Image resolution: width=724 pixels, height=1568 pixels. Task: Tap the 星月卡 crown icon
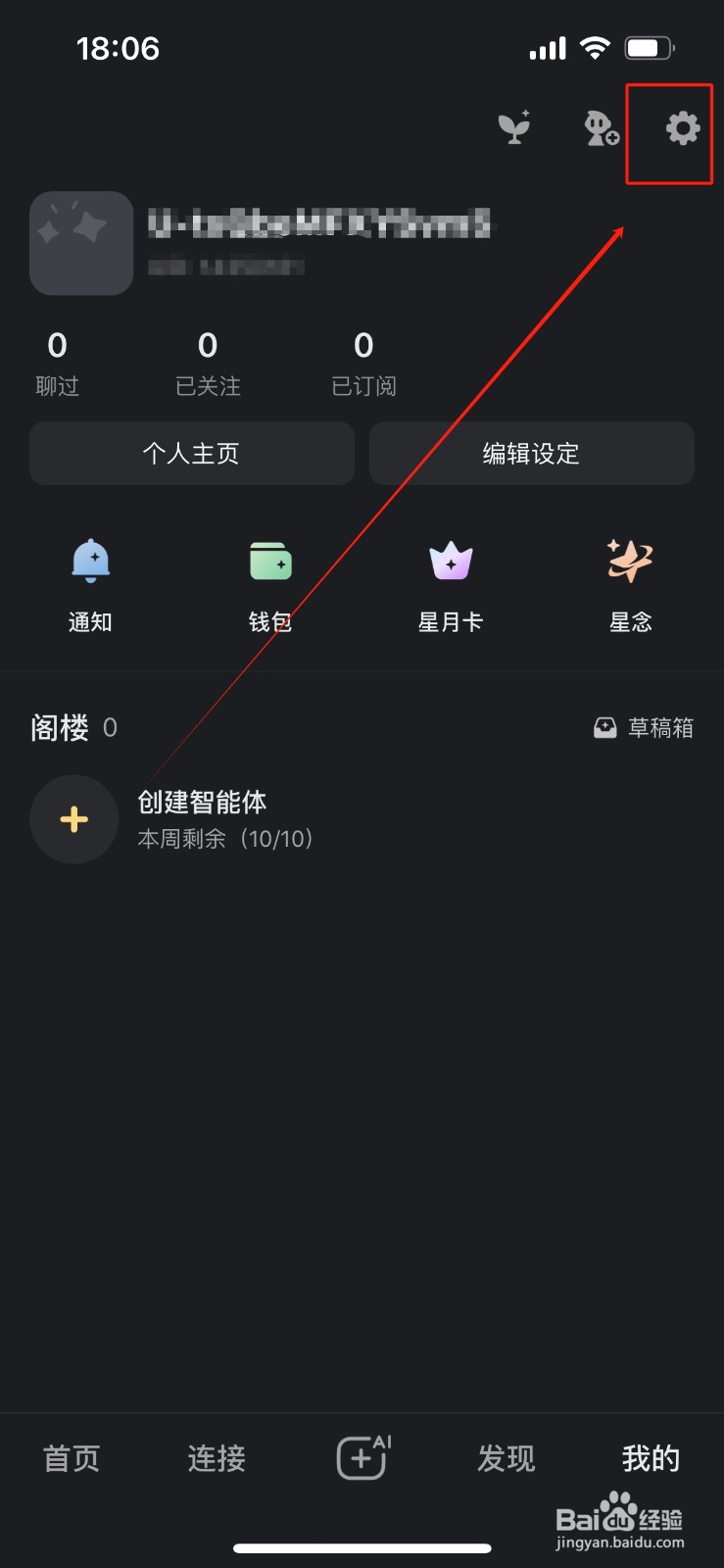pos(451,561)
